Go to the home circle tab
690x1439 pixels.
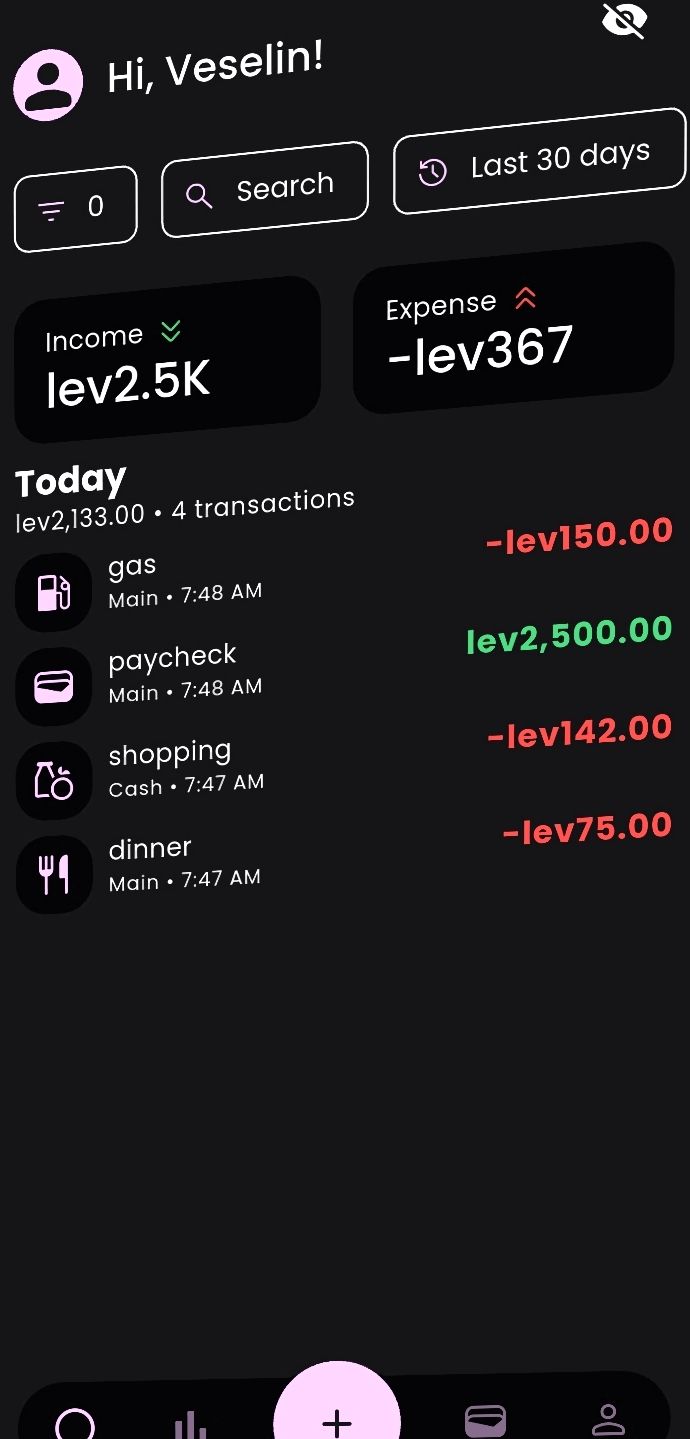(75, 1424)
